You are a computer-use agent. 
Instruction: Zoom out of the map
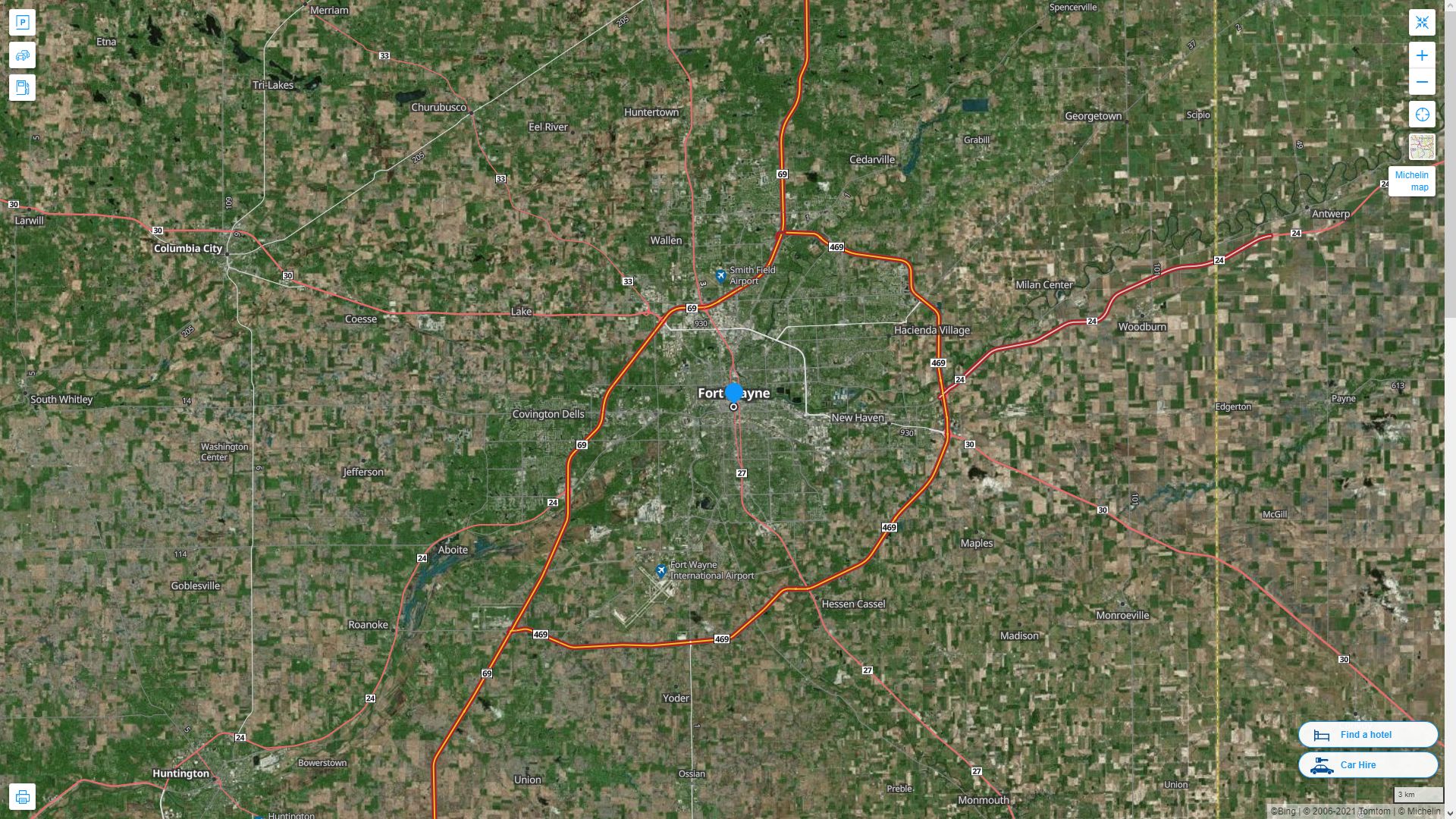click(1422, 82)
